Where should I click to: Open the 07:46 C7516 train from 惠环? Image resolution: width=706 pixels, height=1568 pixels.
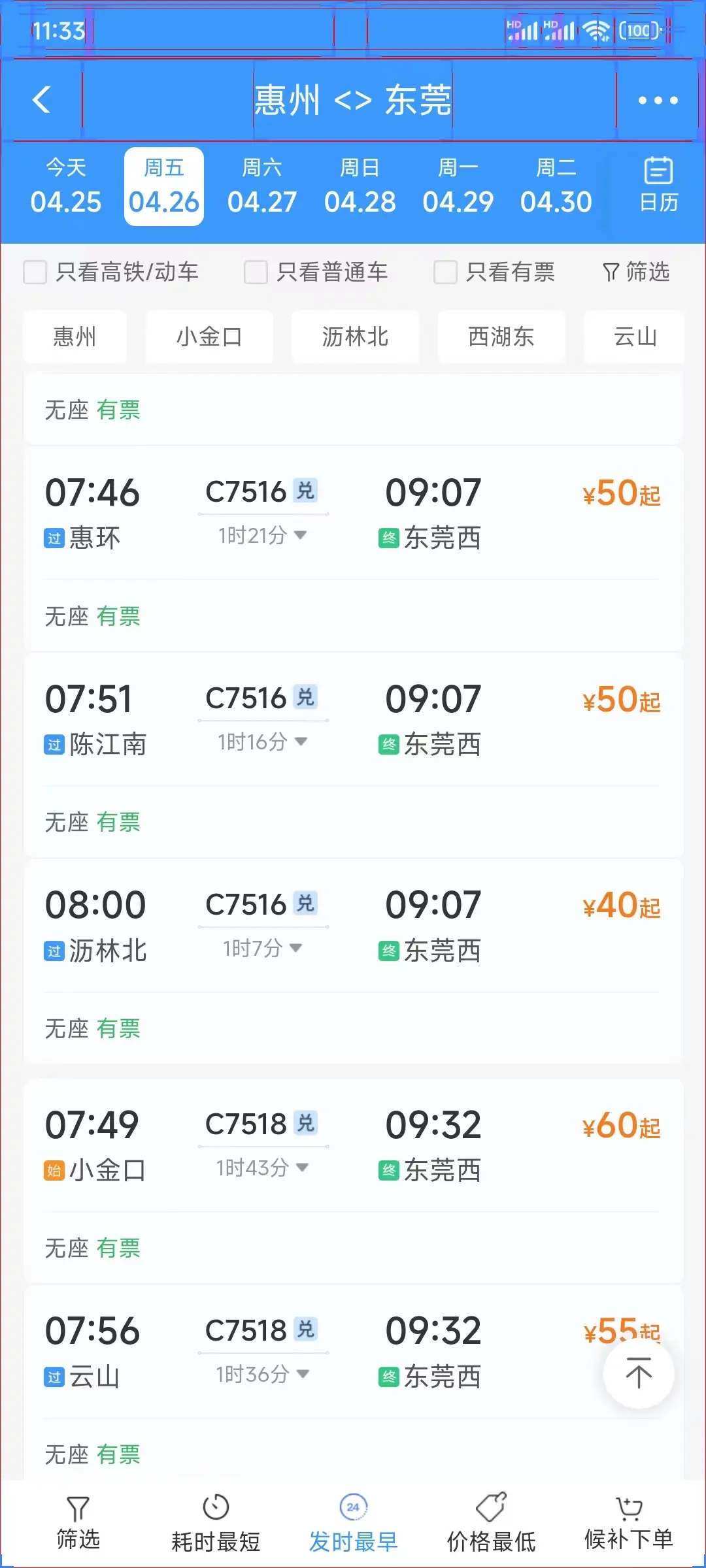pos(353,514)
